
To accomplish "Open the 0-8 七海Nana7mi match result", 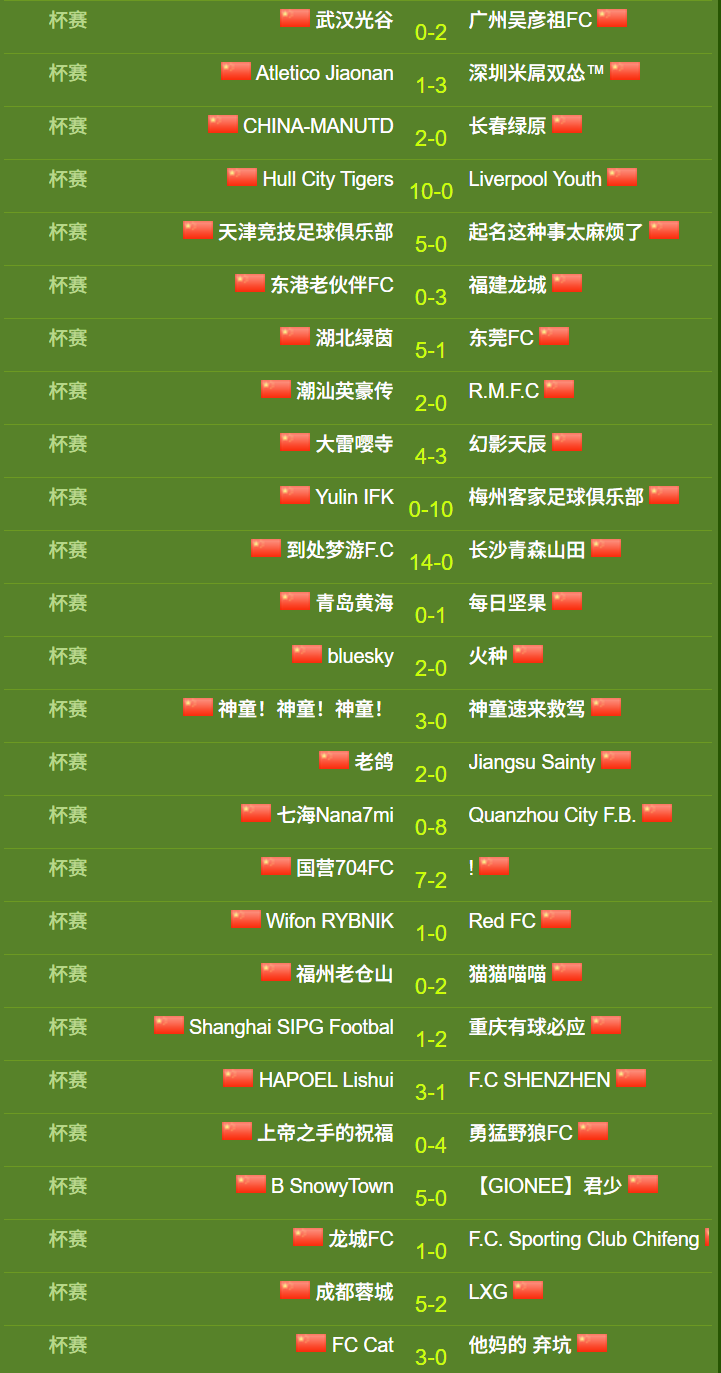I will coord(431,827).
